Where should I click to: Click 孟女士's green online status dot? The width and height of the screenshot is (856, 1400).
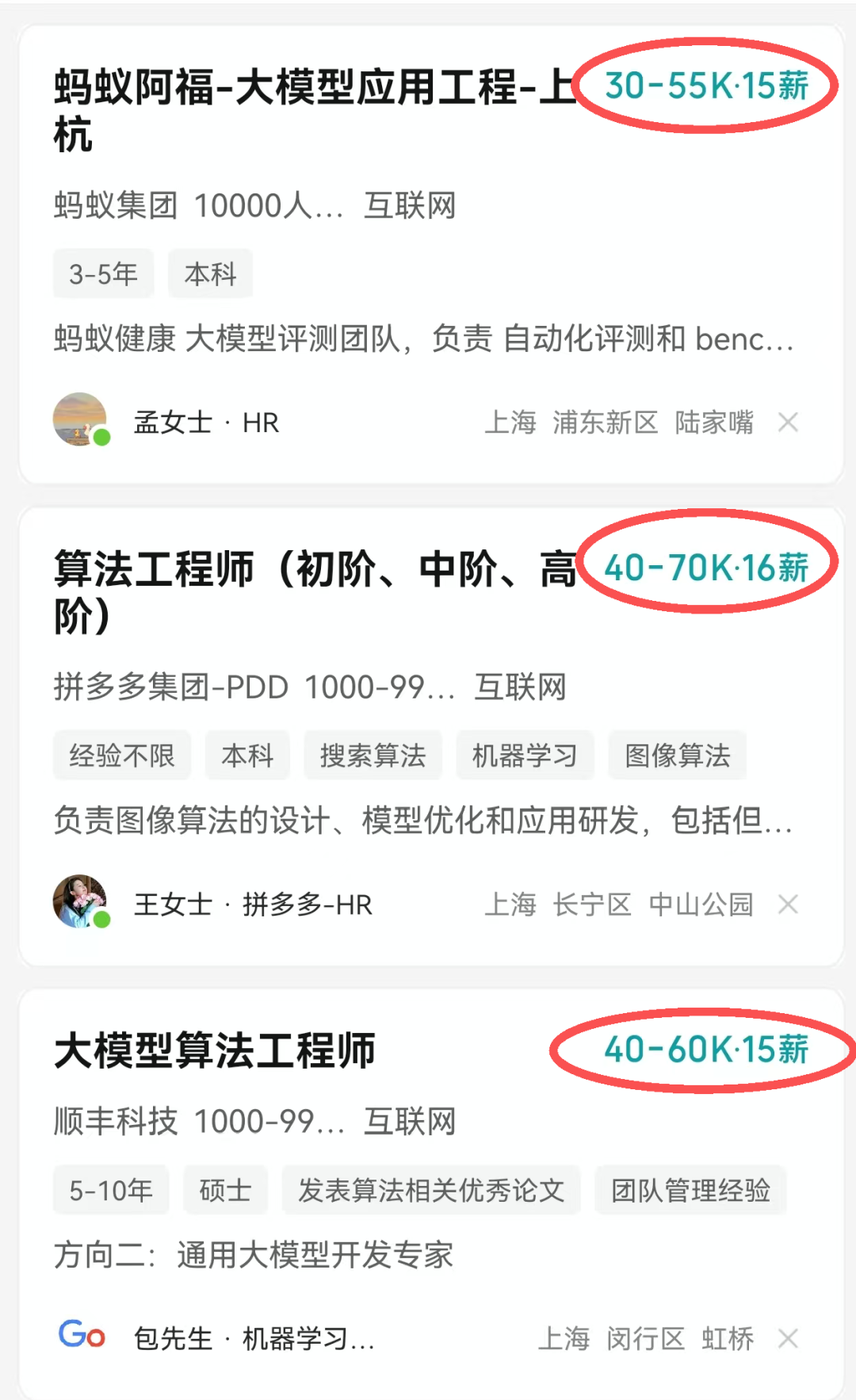[102, 438]
